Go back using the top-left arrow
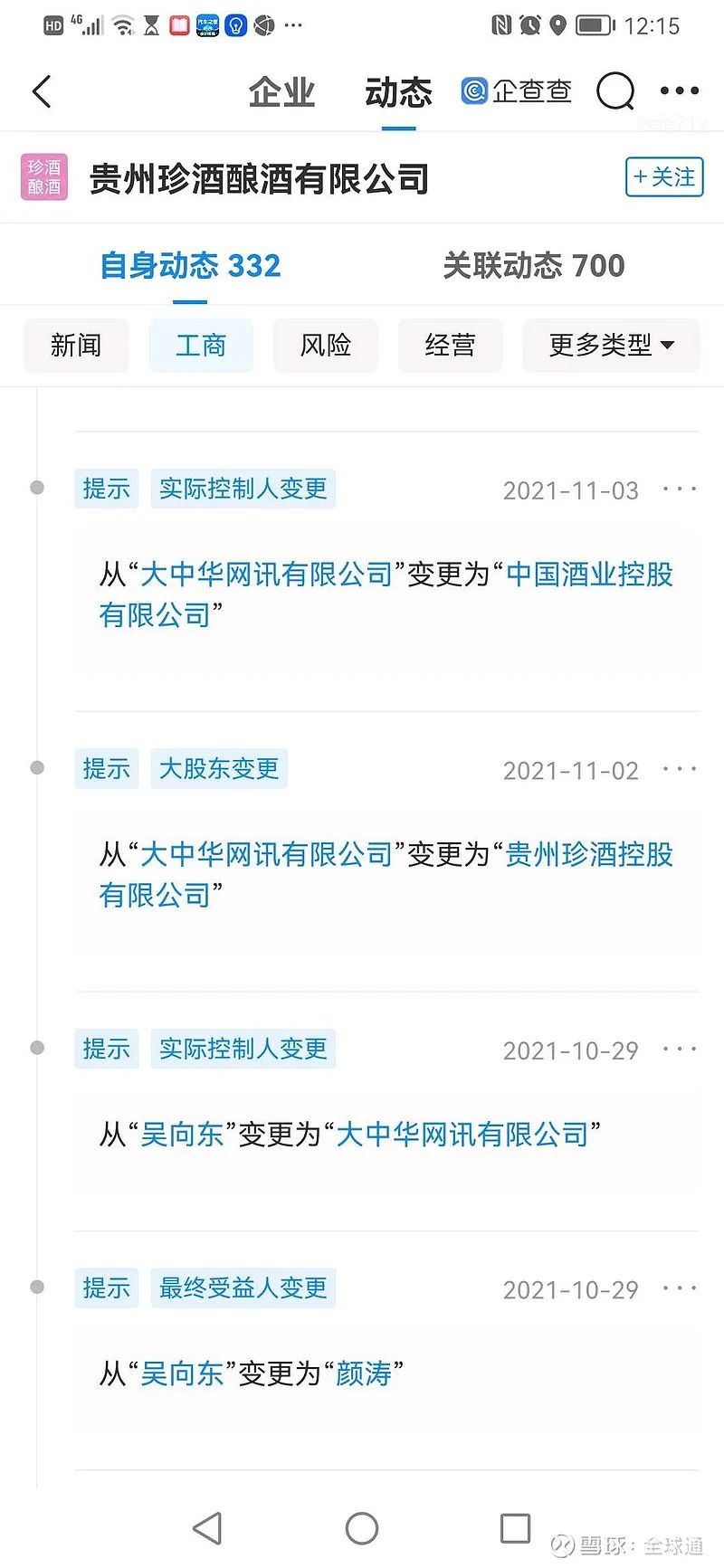 pos(42,91)
